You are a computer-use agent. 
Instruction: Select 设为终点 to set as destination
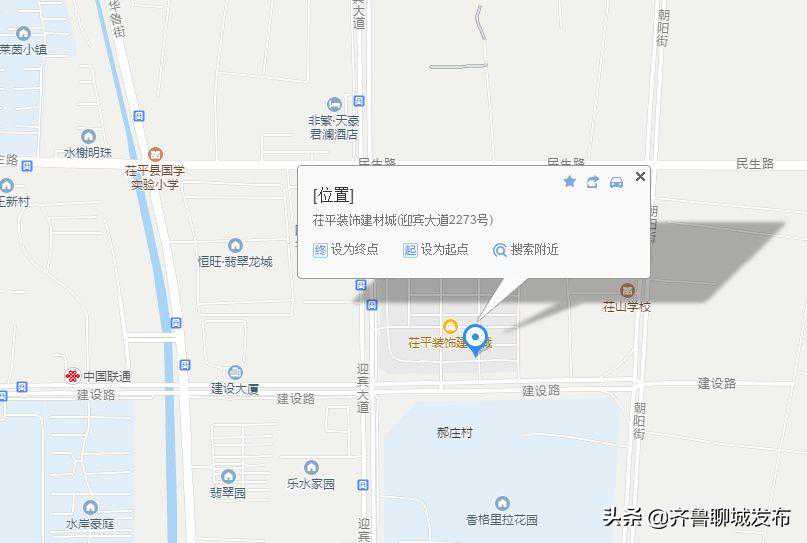346,249
